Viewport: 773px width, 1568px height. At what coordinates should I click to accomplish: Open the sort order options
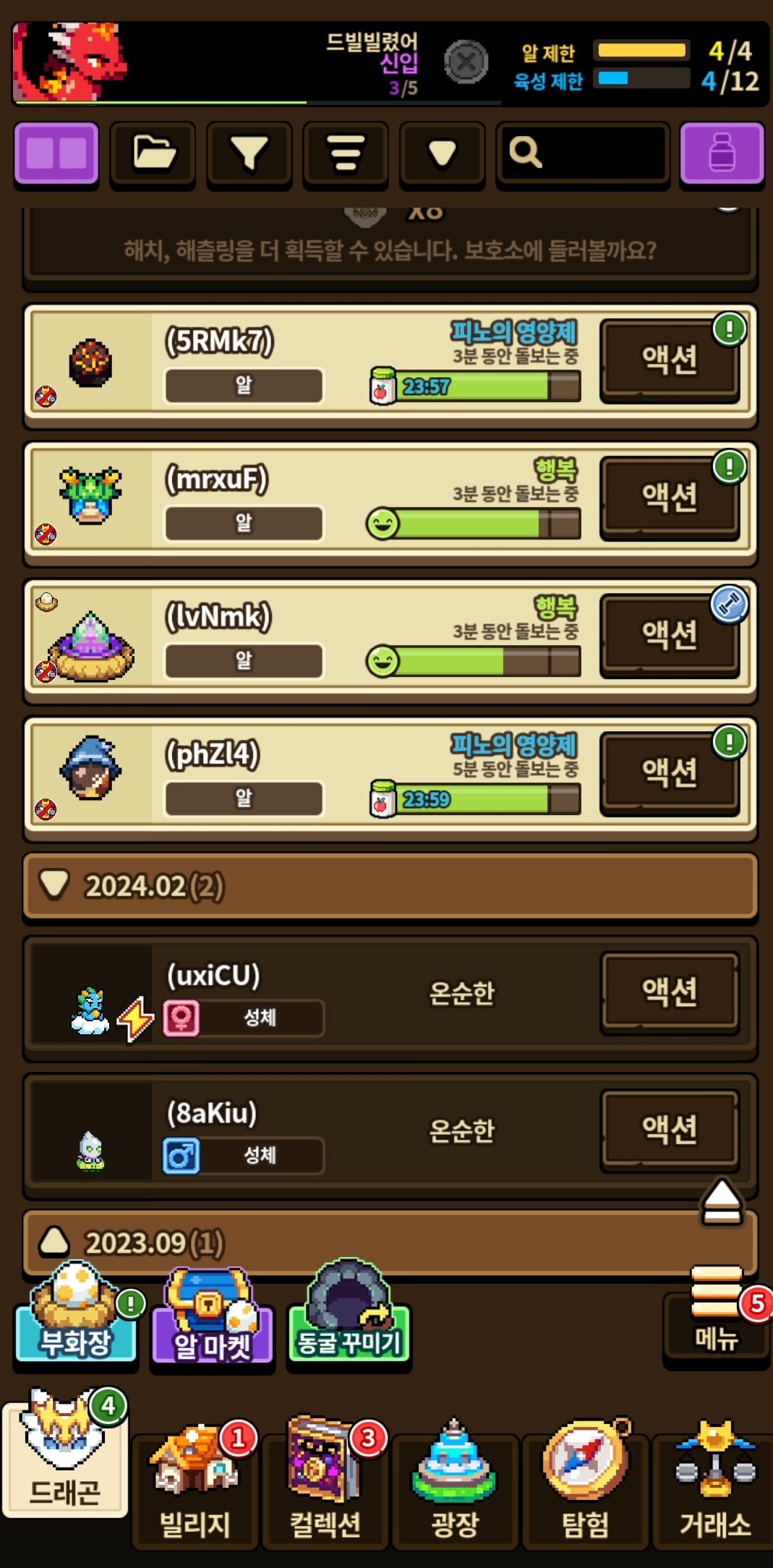click(x=346, y=154)
